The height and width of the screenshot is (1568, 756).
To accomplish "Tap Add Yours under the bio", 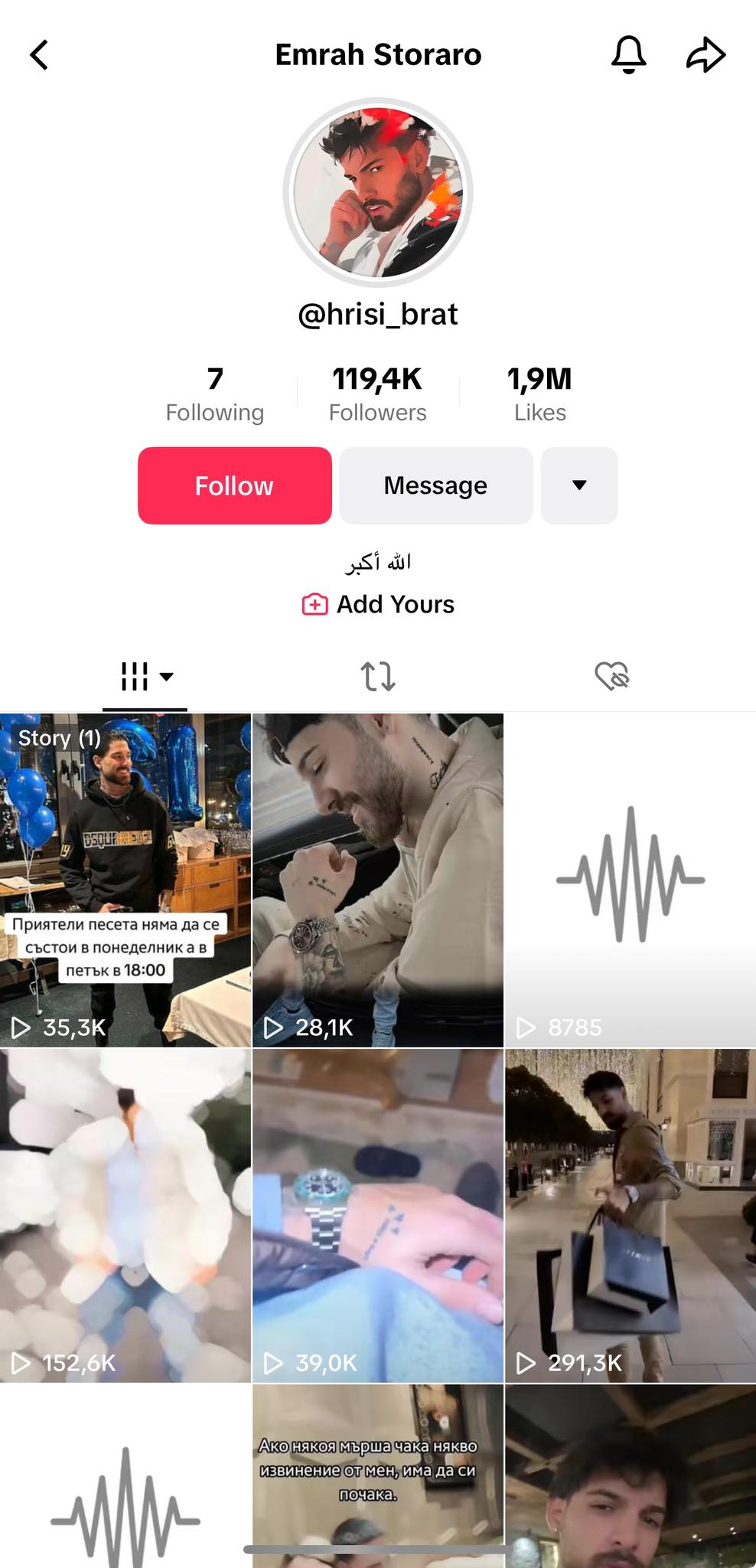I will click(378, 604).
